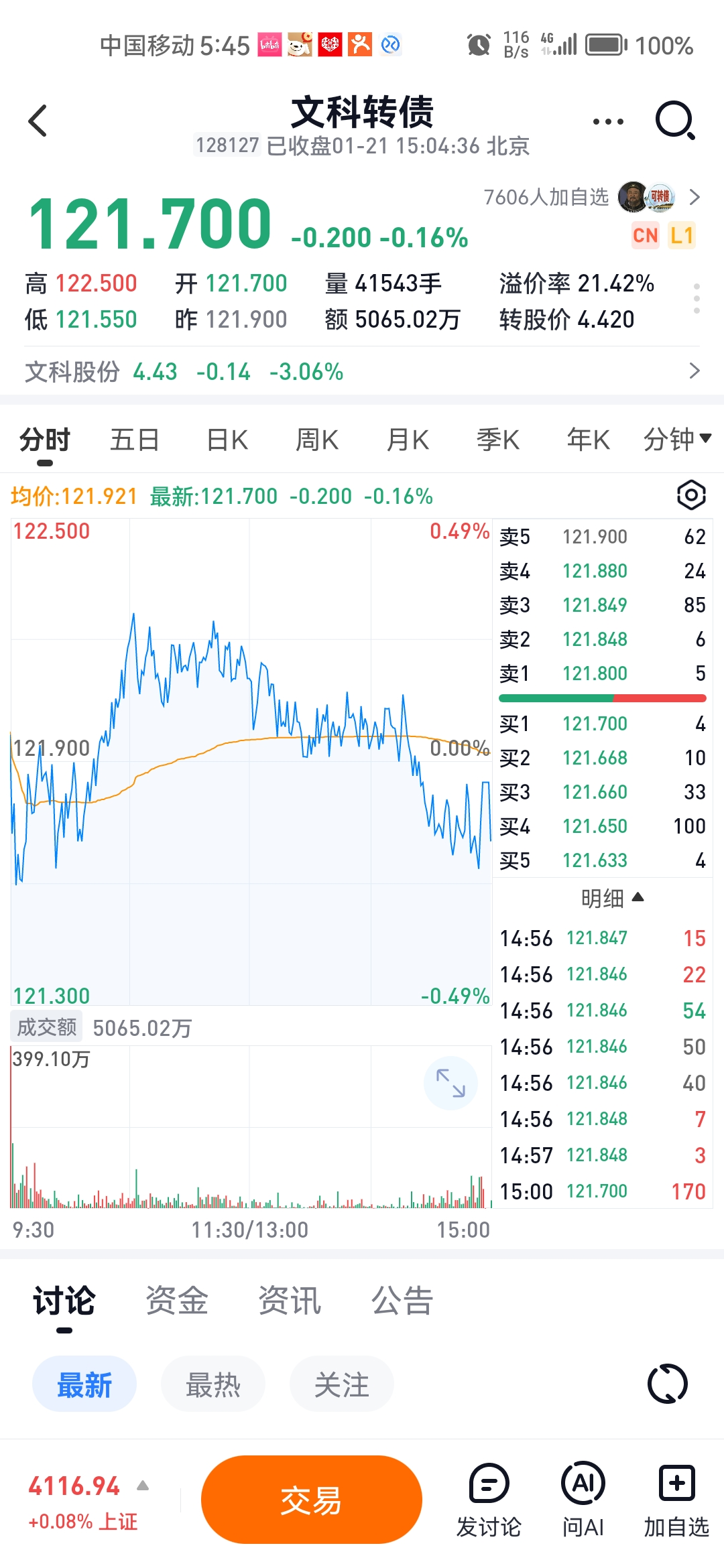The height and width of the screenshot is (1568, 724).
Task: Switch to the 年K chart tab
Action: pyautogui.click(x=588, y=440)
